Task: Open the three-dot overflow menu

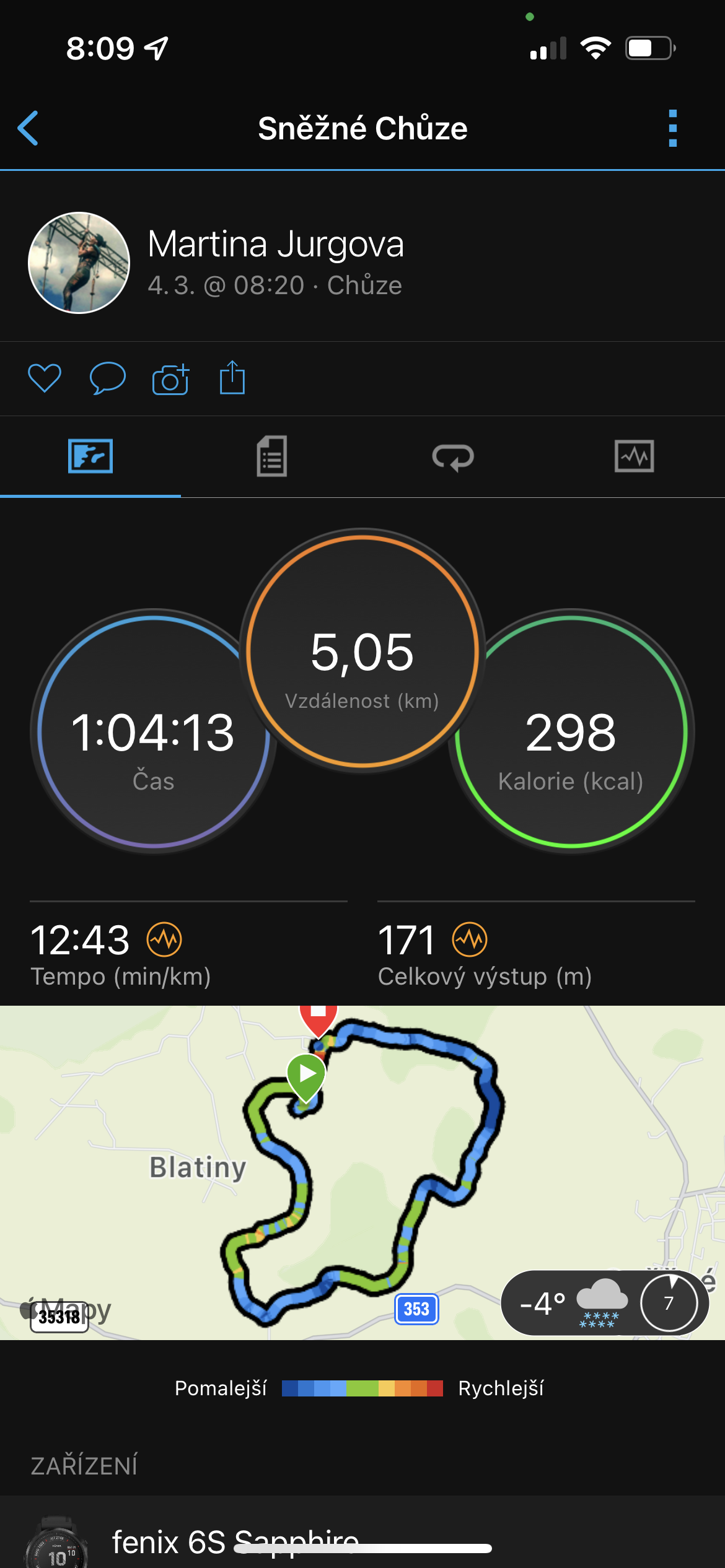Action: [672, 128]
